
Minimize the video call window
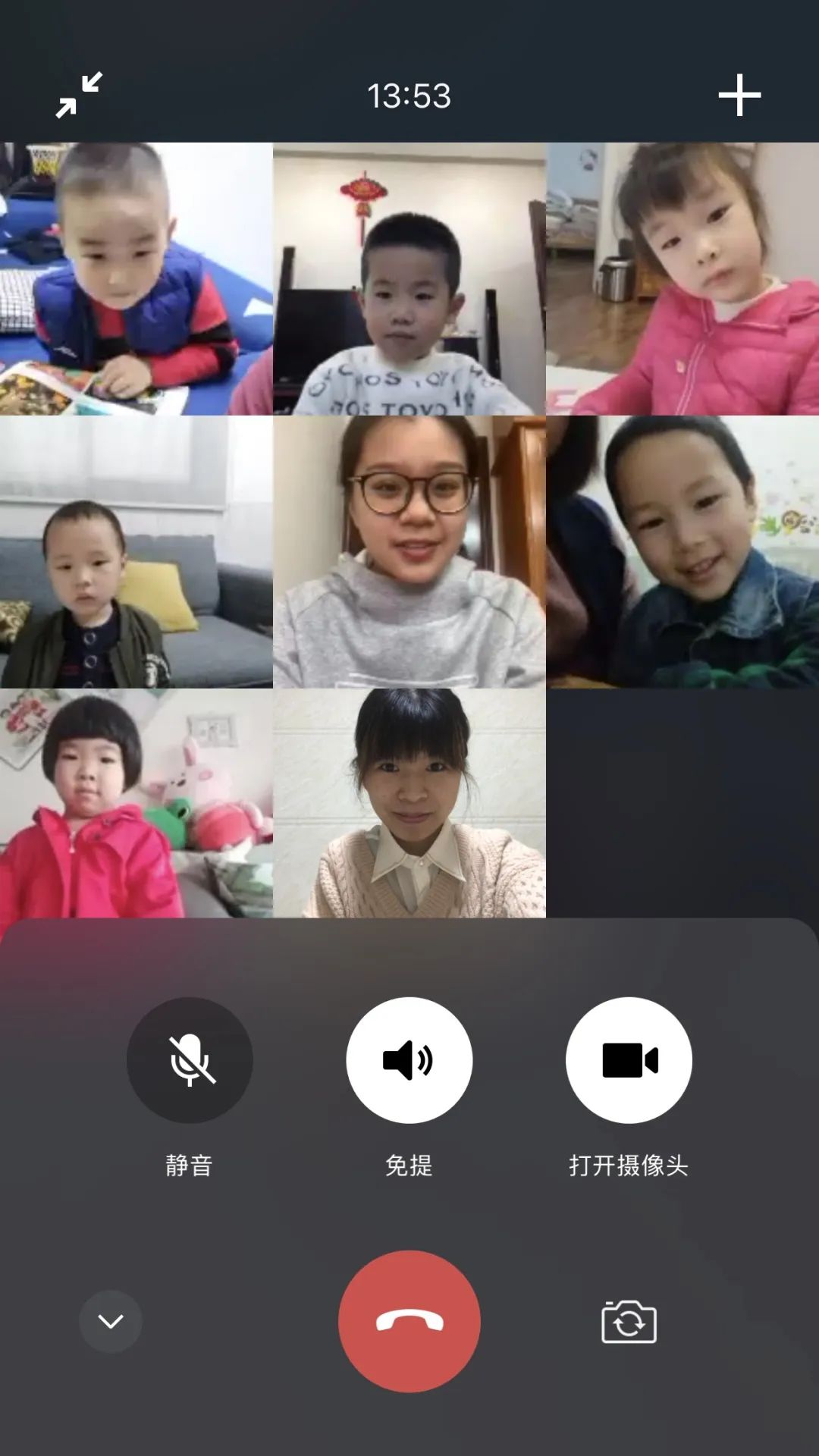(x=79, y=96)
